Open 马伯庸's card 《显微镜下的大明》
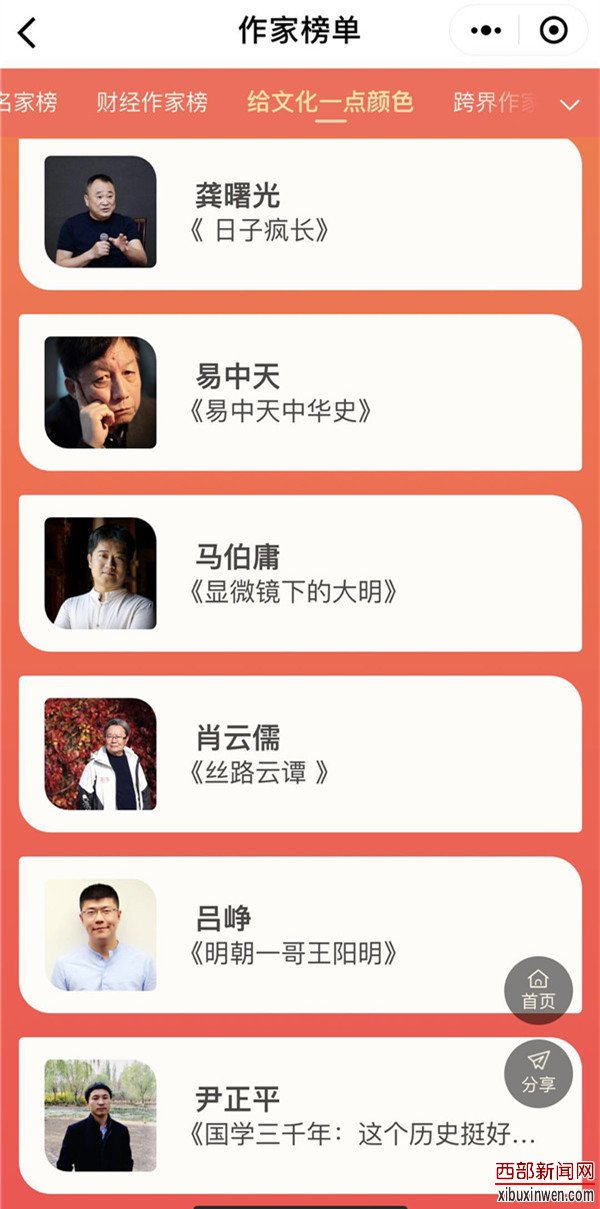Image resolution: width=600 pixels, height=1209 pixels. coord(300,573)
